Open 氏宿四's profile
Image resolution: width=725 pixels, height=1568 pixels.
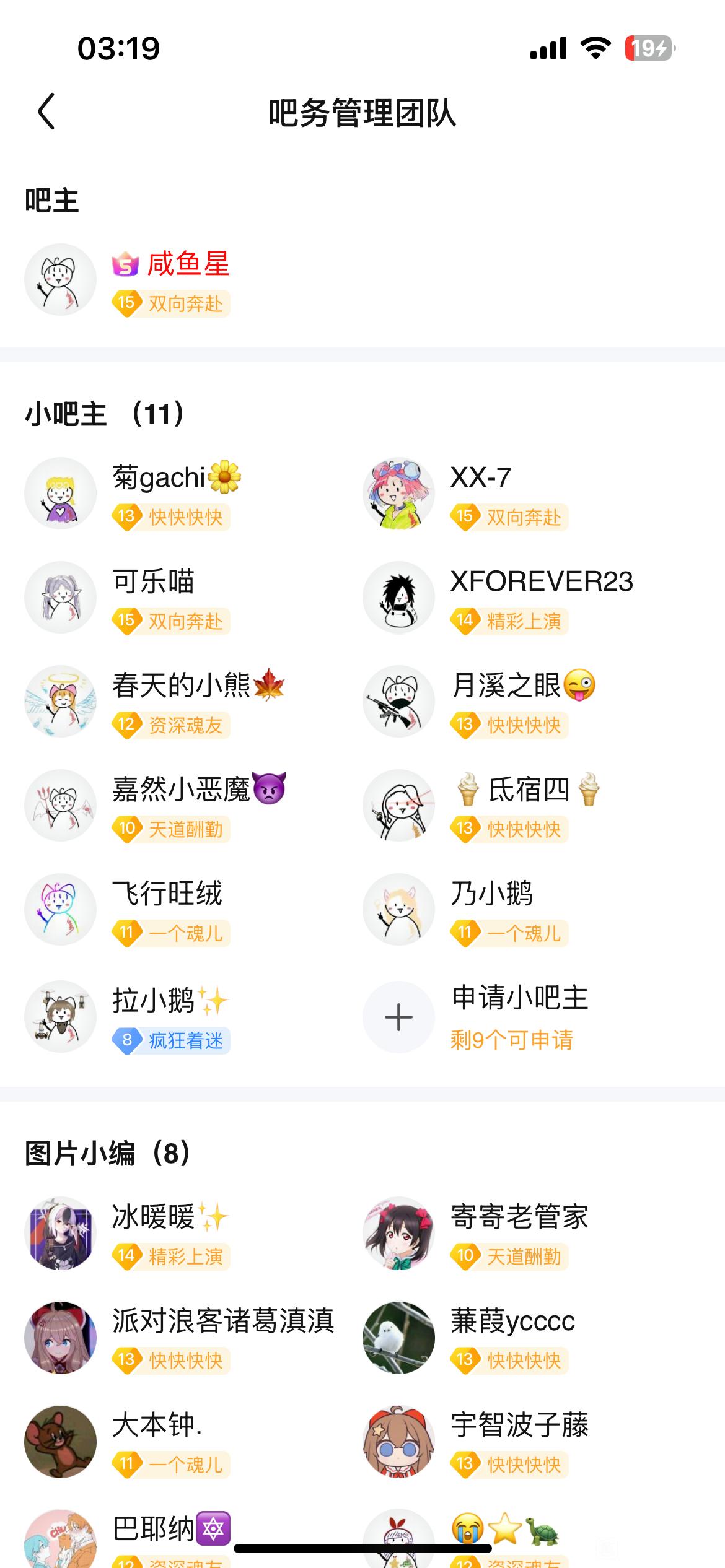(x=398, y=806)
